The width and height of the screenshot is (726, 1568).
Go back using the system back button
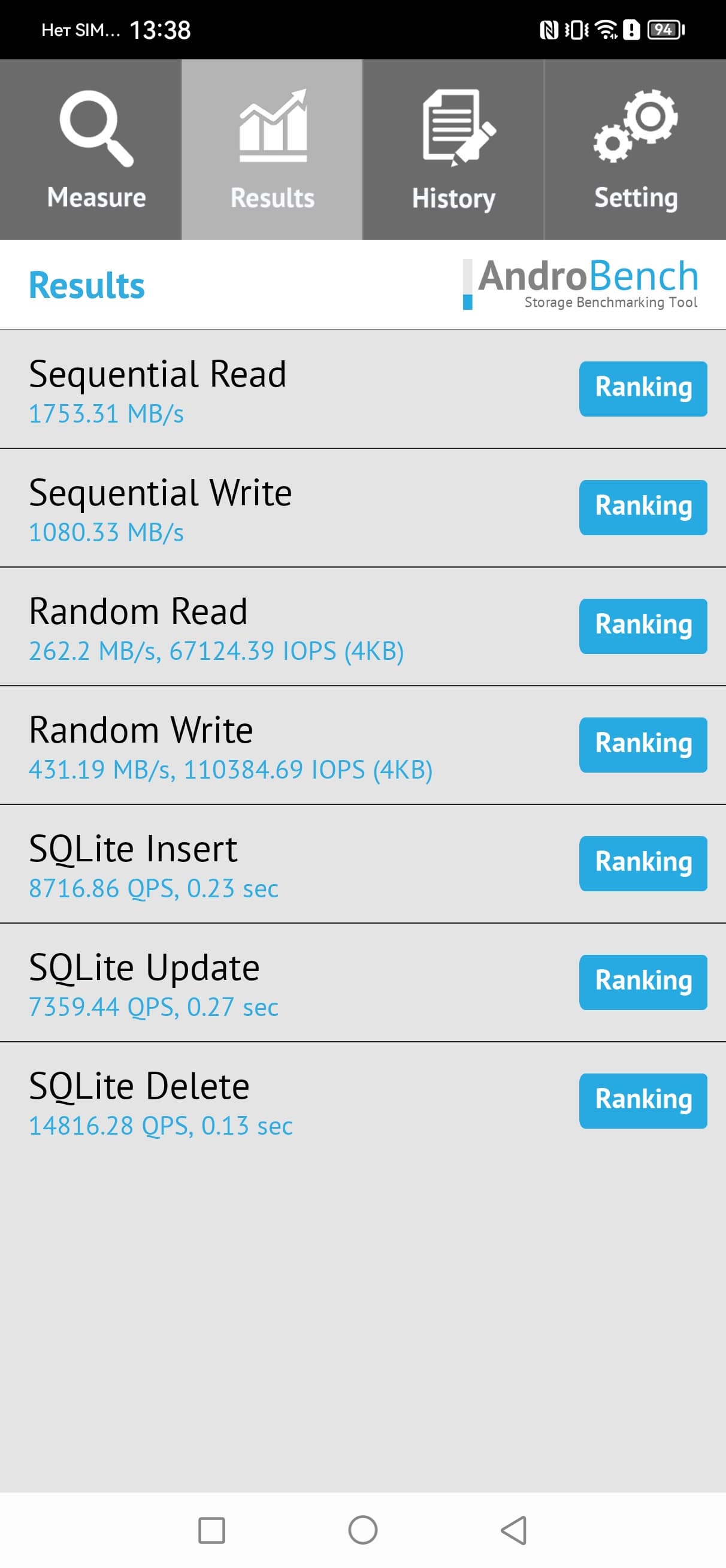[x=513, y=1530]
